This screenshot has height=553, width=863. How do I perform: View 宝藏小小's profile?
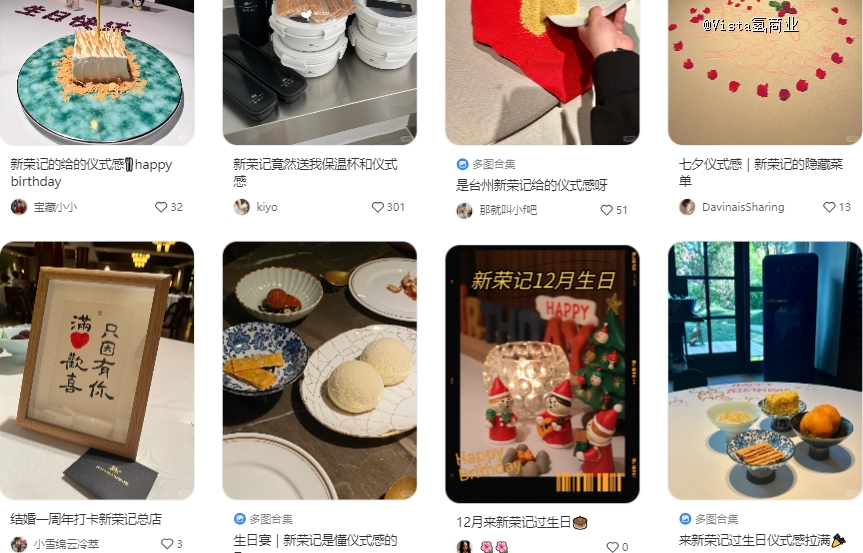[x=55, y=207]
